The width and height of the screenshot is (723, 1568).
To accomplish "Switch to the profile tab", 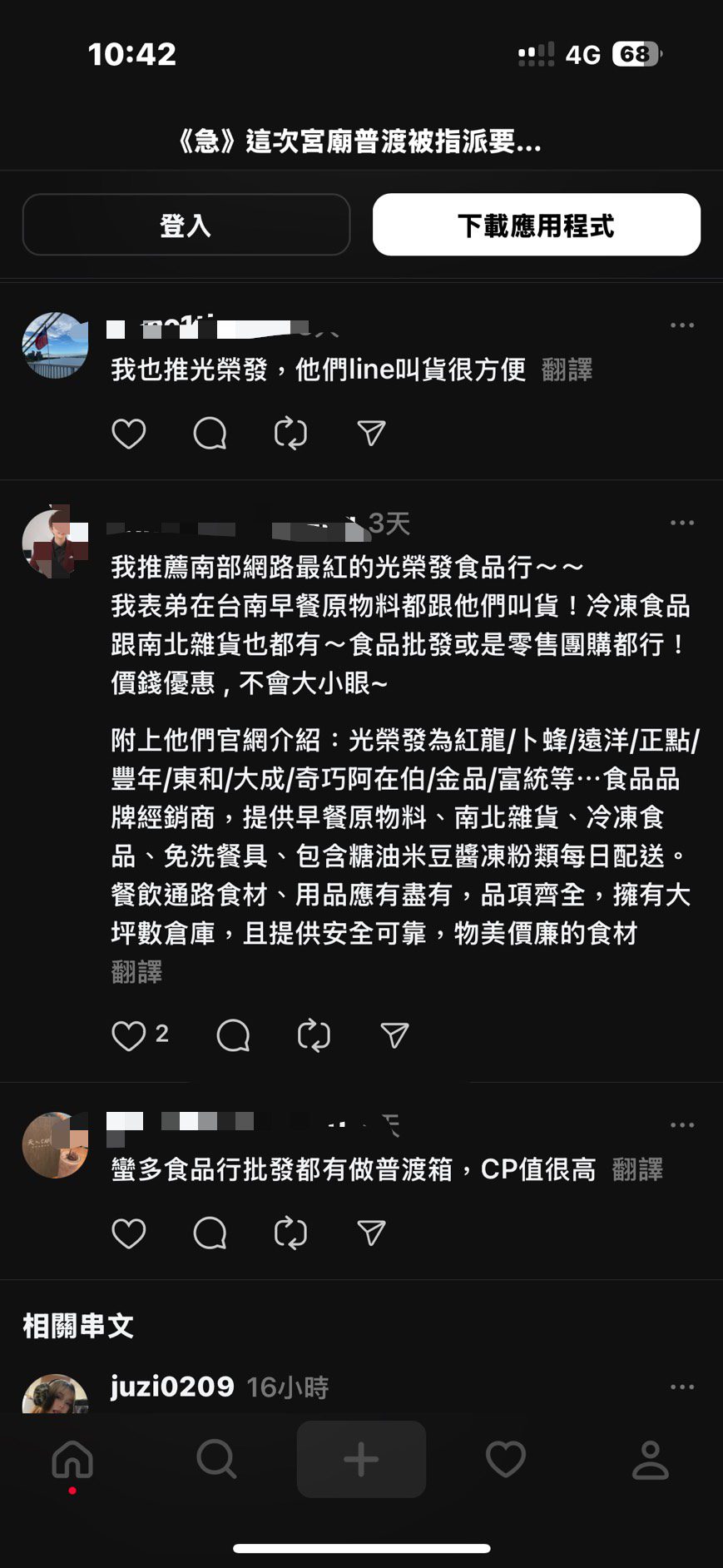I will click(650, 1460).
